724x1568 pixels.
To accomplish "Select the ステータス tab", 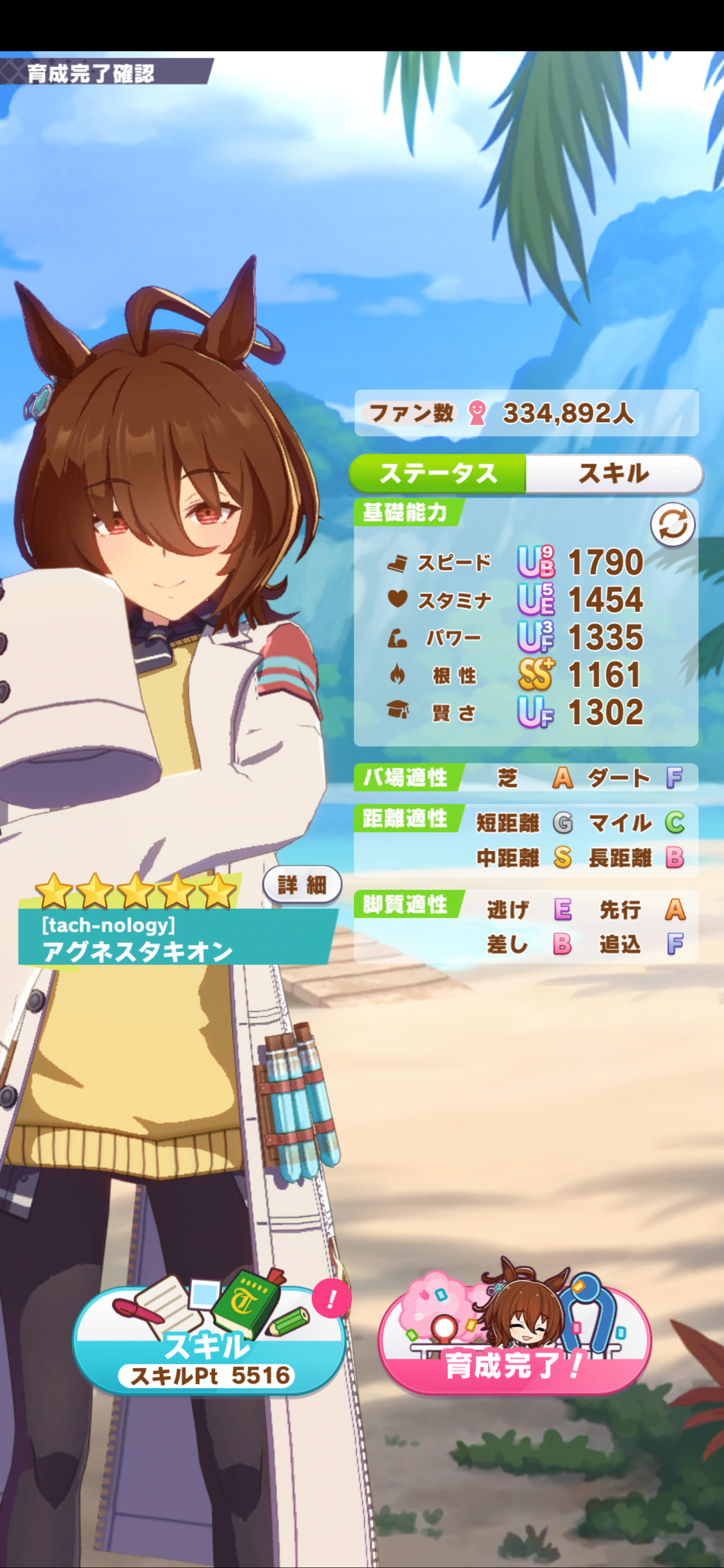I will (438, 473).
